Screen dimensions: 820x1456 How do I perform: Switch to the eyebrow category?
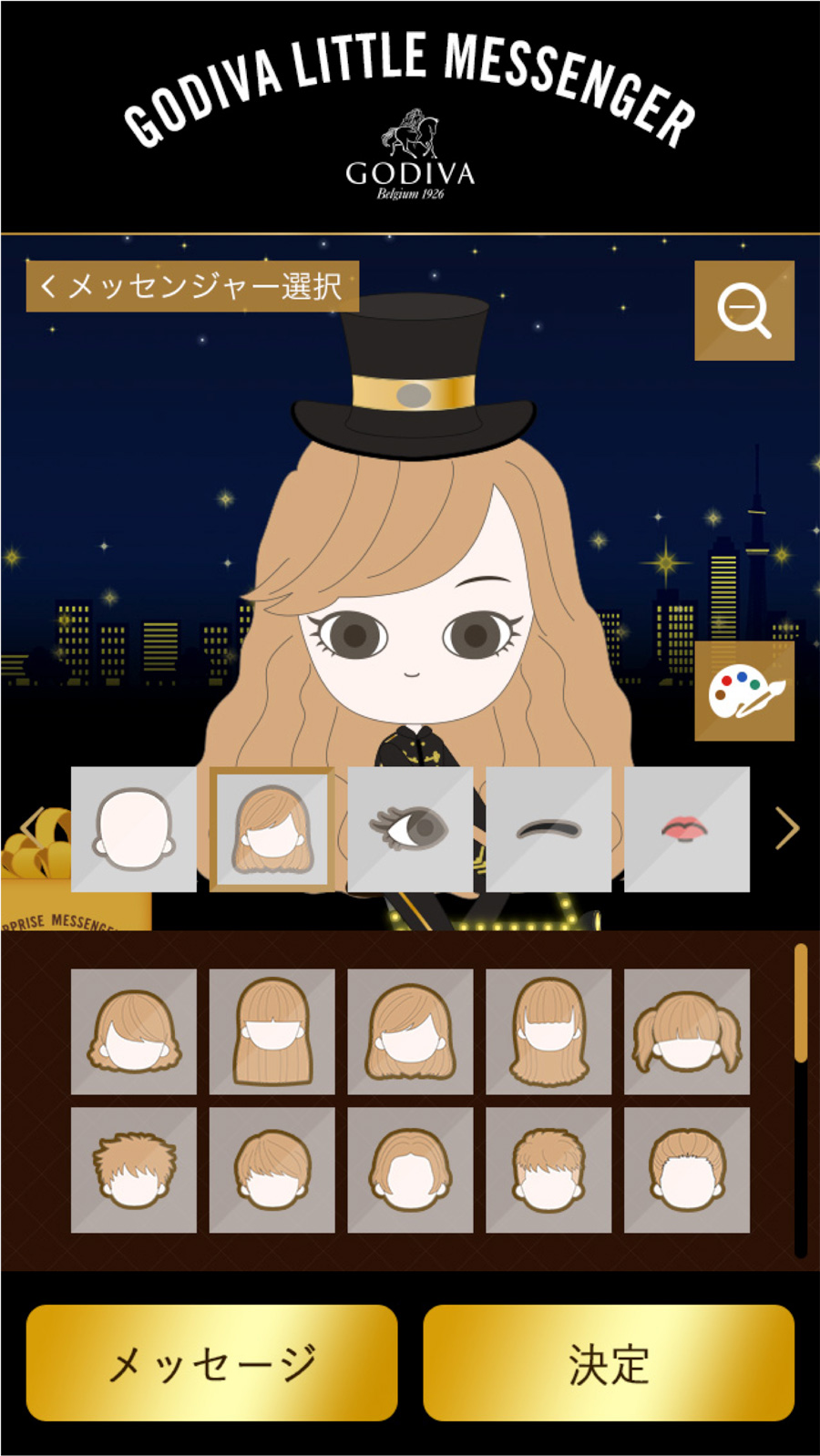(548, 829)
